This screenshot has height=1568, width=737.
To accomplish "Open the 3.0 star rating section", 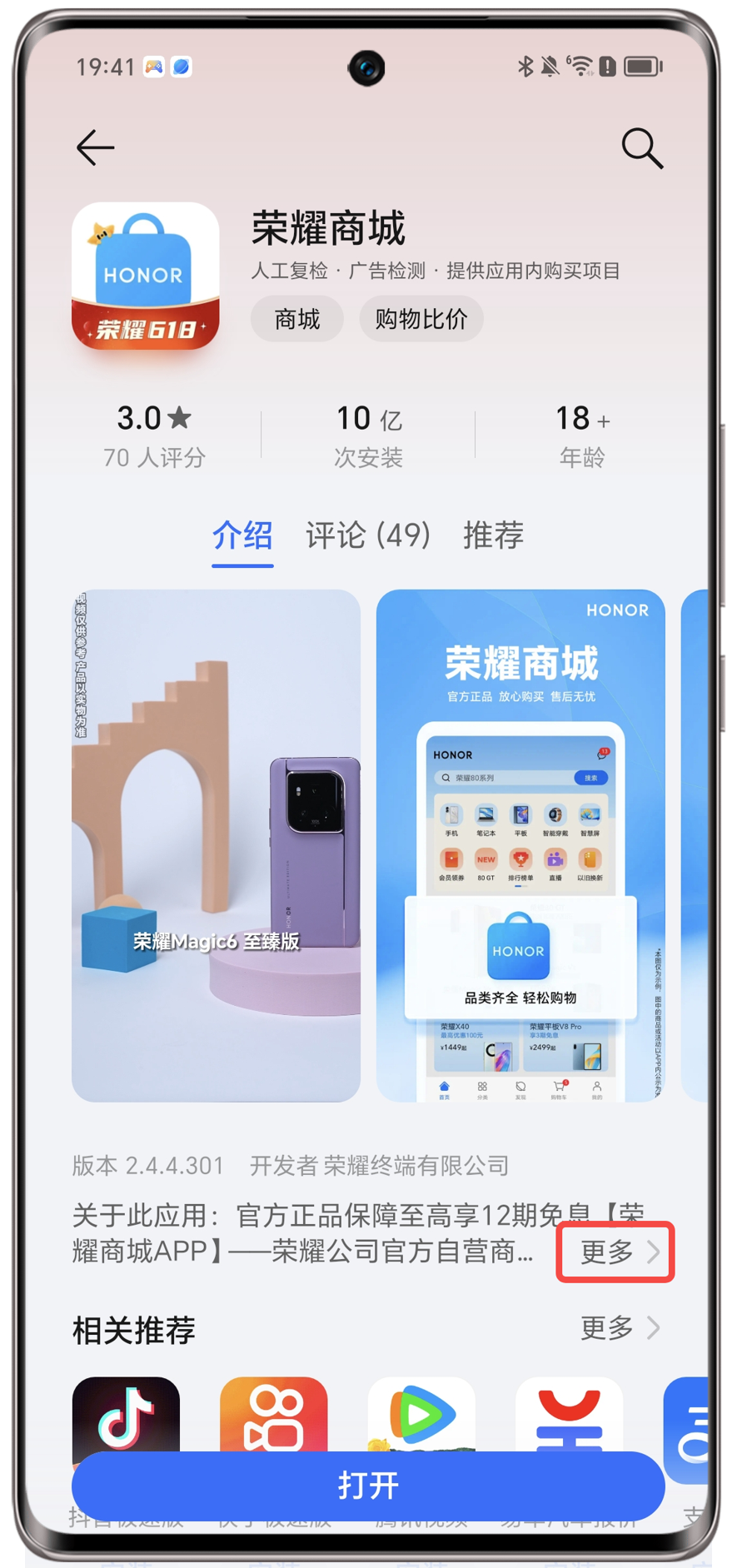I will [154, 435].
